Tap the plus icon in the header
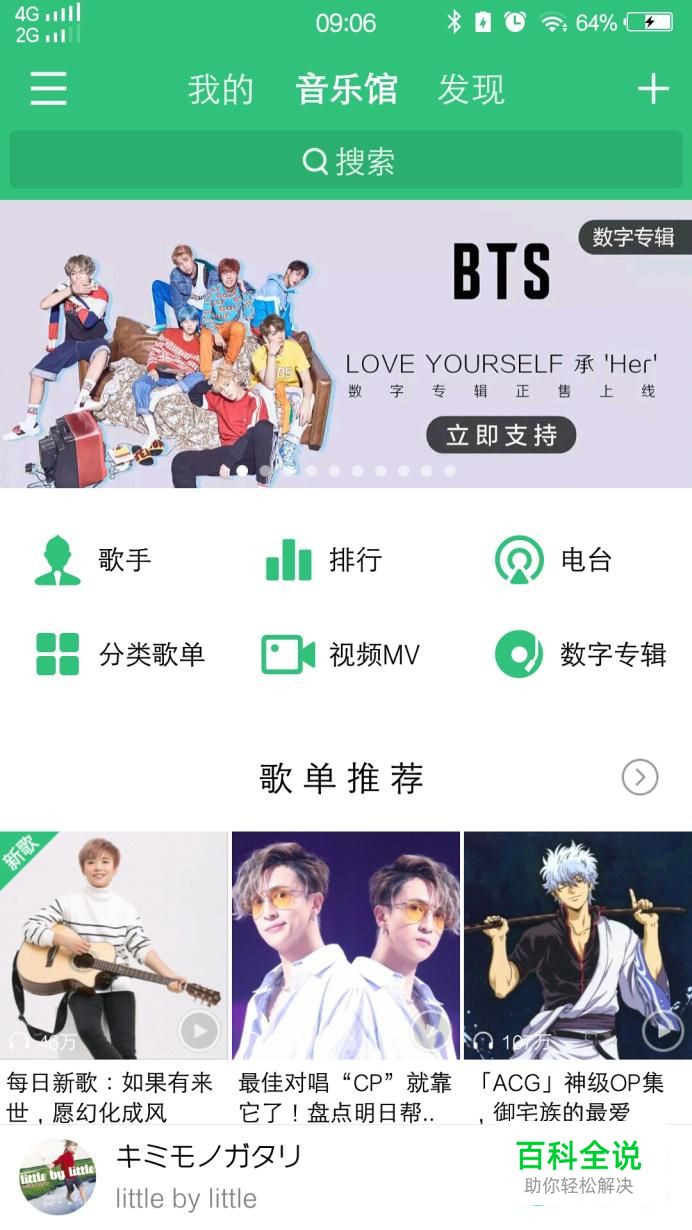The width and height of the screenshot is (692, 1230). pyautogui.click(x=653, y=89)
